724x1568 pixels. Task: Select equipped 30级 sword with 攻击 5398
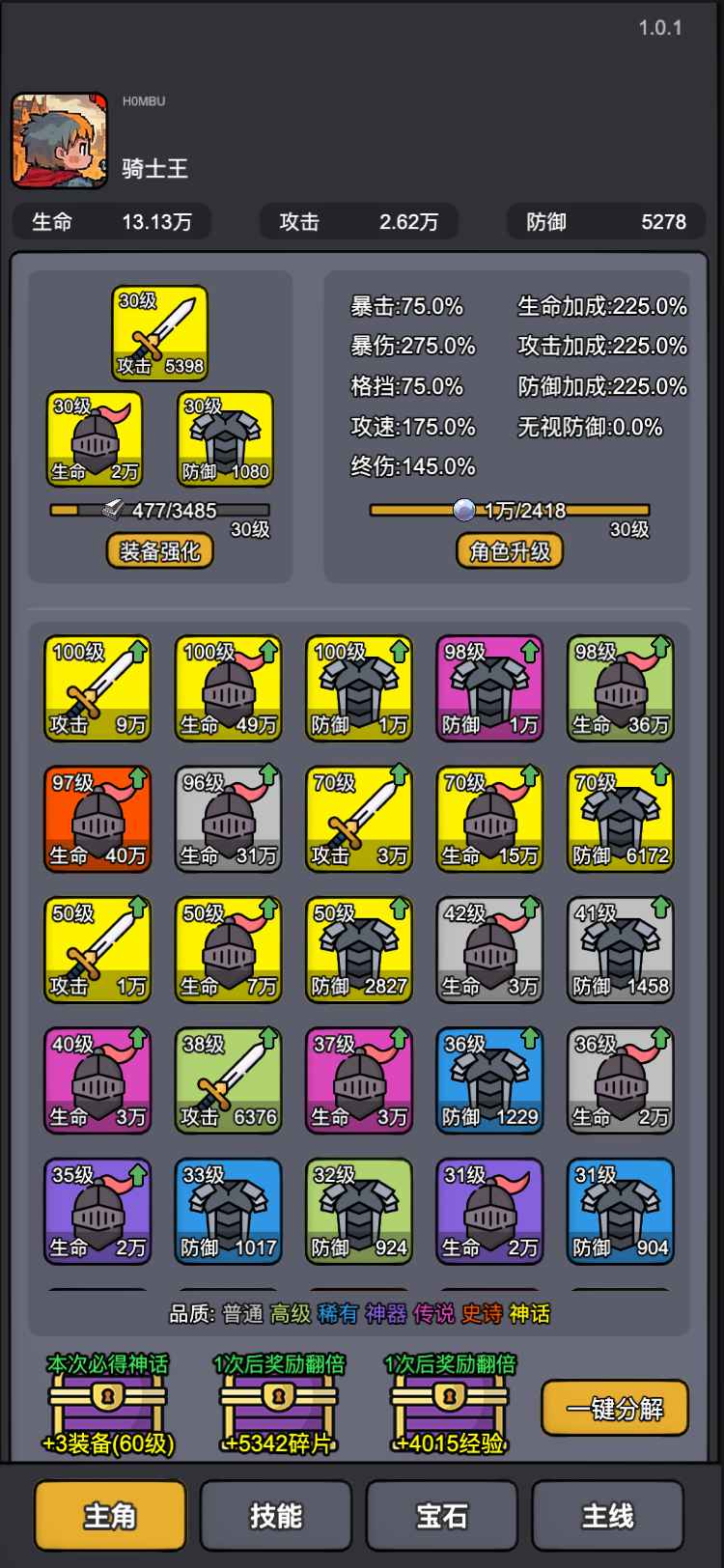[160, 333]
